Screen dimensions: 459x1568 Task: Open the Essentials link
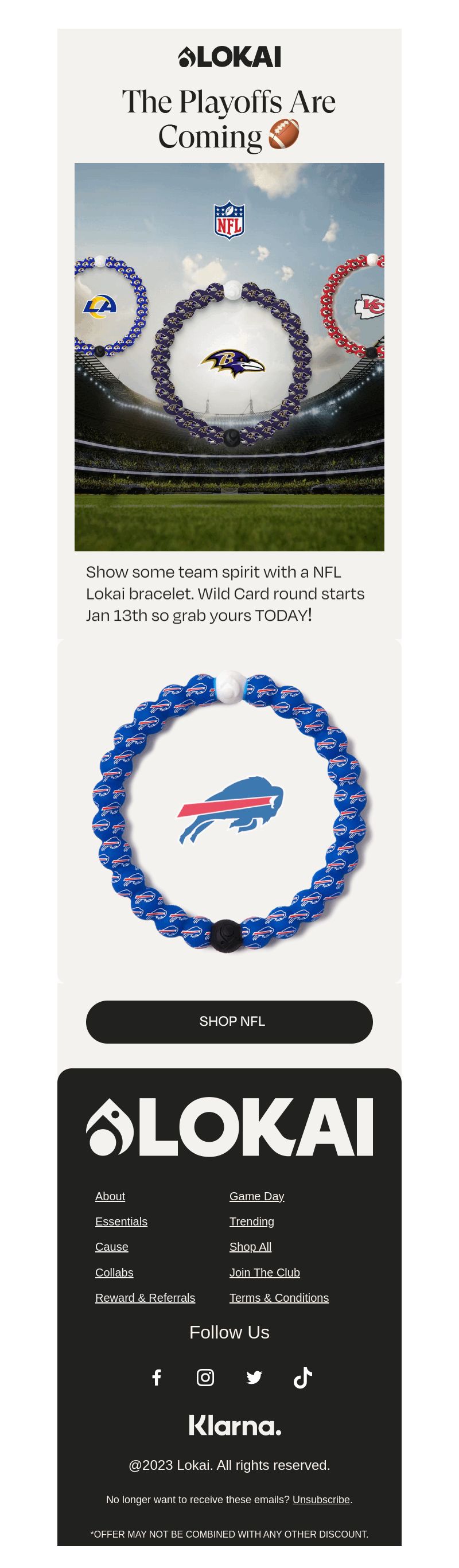point(121,1221)
